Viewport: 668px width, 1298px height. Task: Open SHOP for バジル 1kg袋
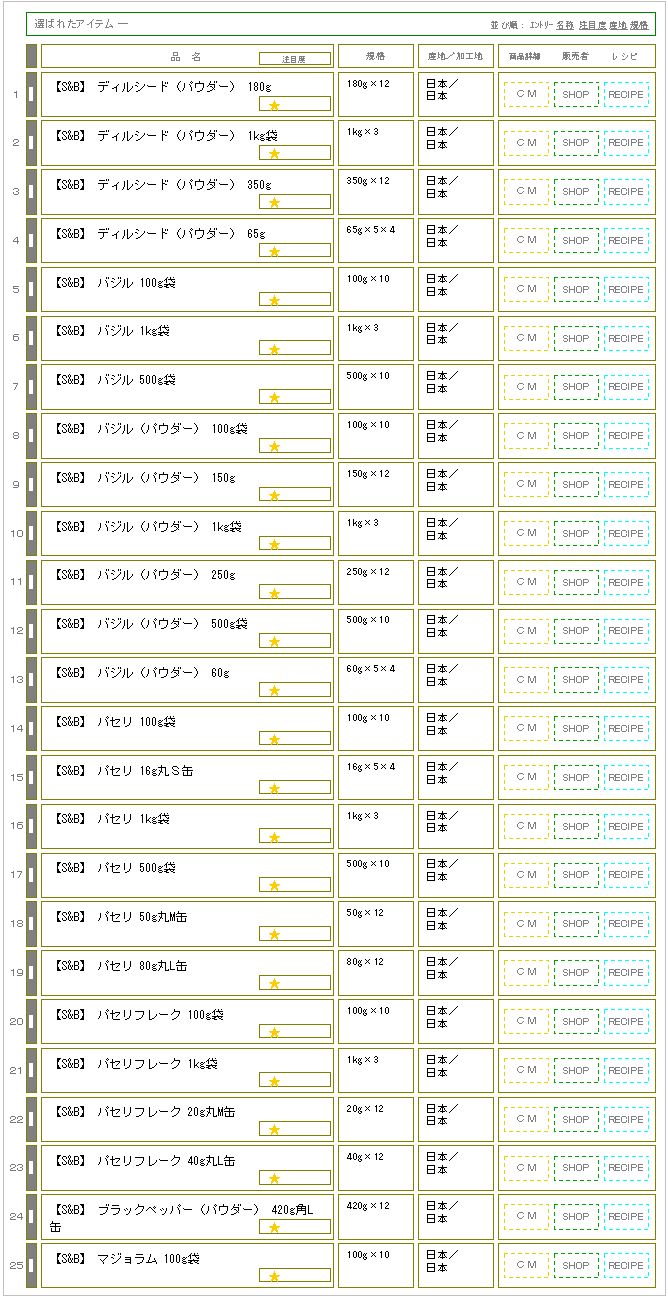click(576, 338)
